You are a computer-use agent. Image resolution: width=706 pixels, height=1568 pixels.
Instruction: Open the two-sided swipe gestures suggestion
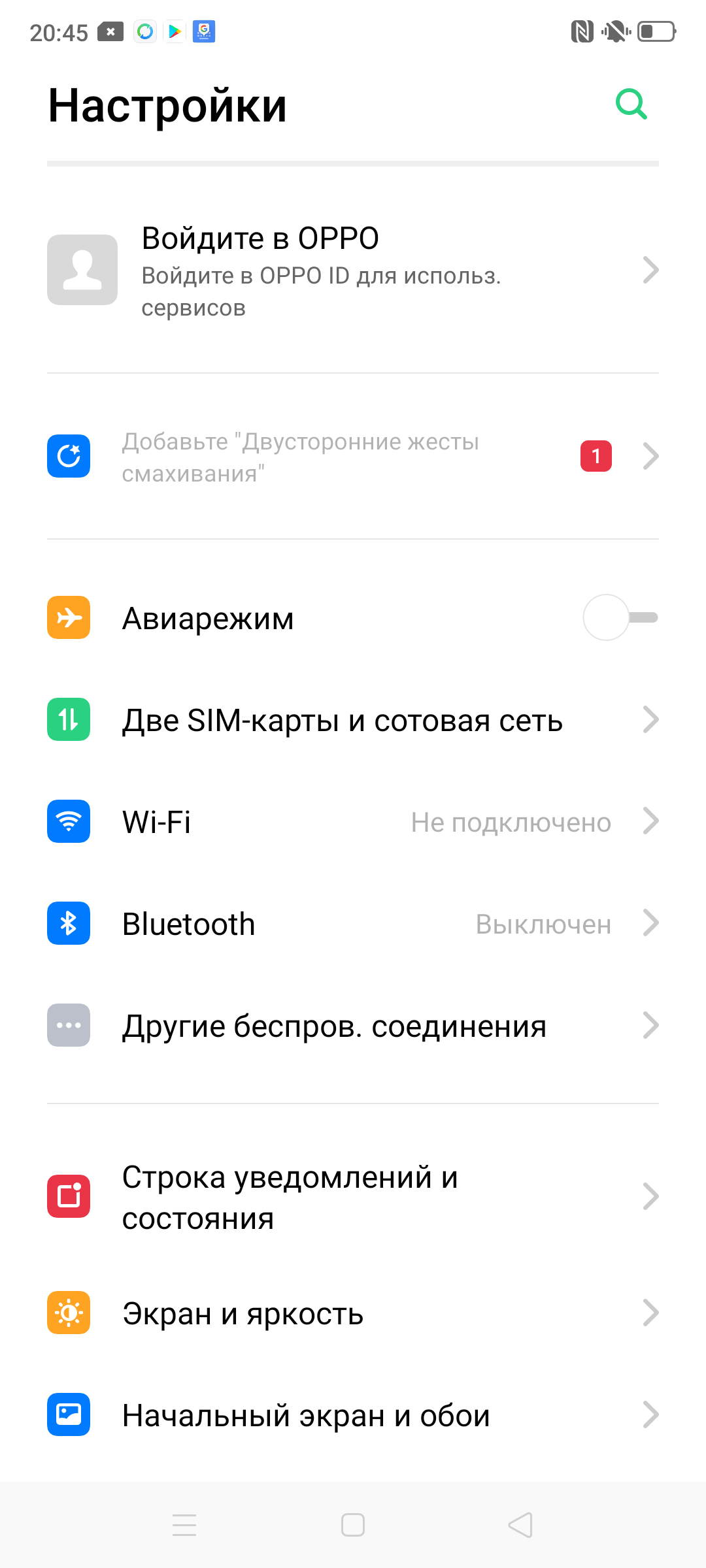353,457
